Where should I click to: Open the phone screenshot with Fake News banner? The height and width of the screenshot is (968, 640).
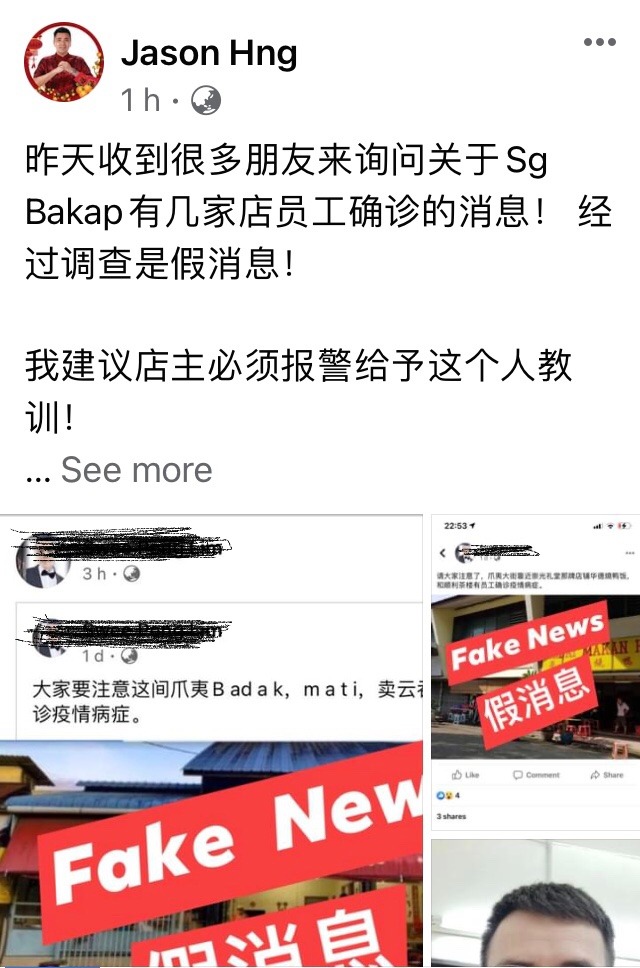[535, 670]
